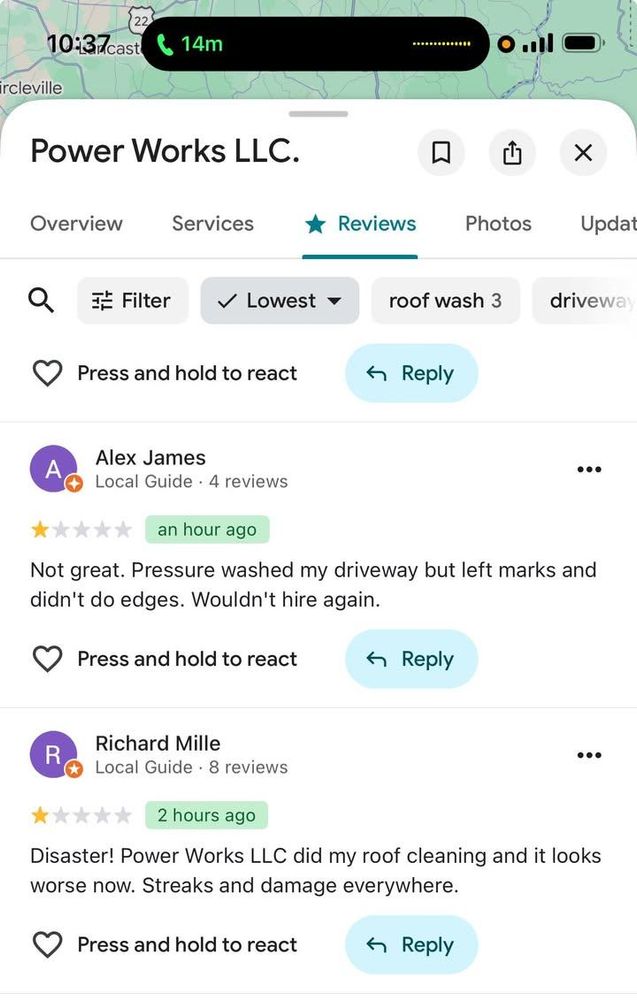The image size is (637, 1000).
Task: Switch to the Services tab
Action: pyautogui.click(x=213, y=223)
